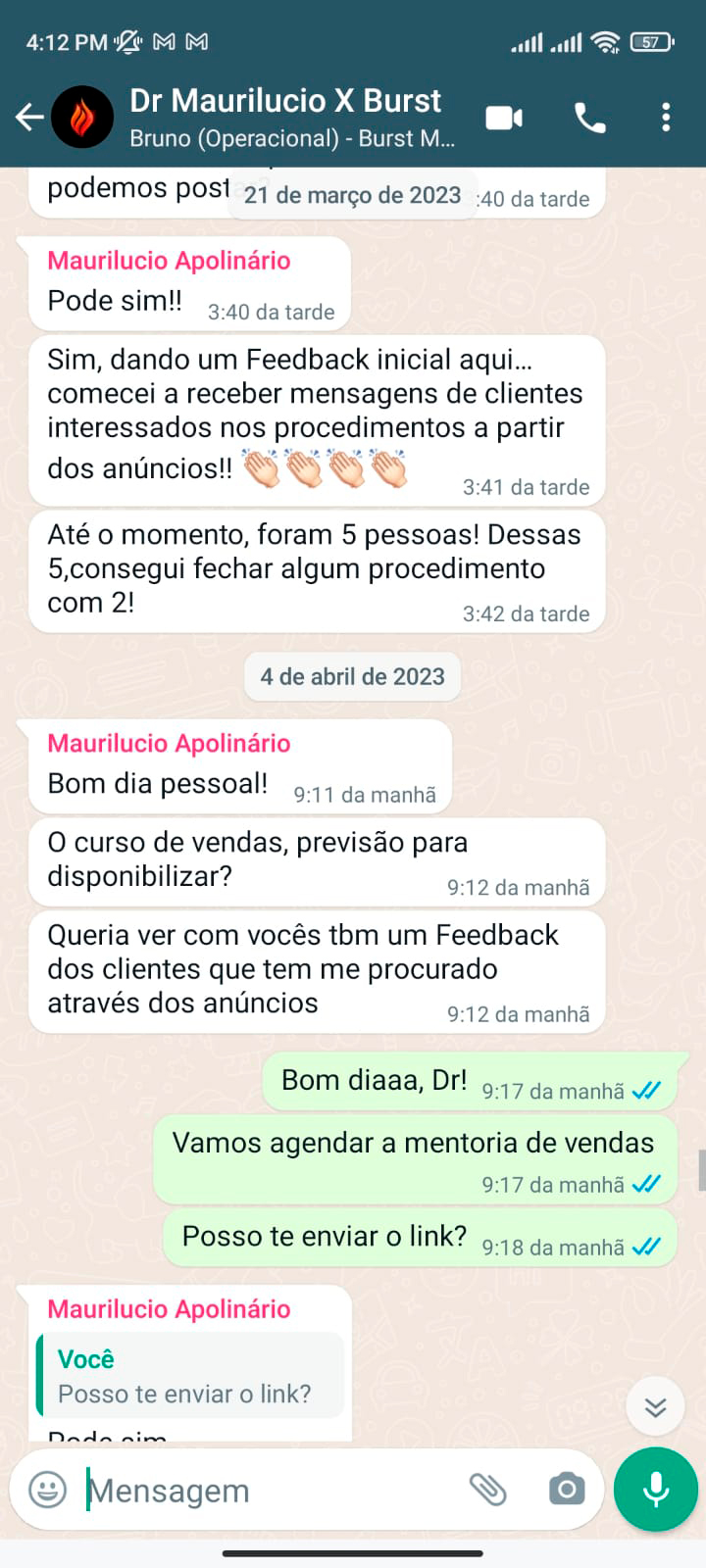Tap the attachment paperclip icon
The image size is (706, 1568).
[487, 1490]
